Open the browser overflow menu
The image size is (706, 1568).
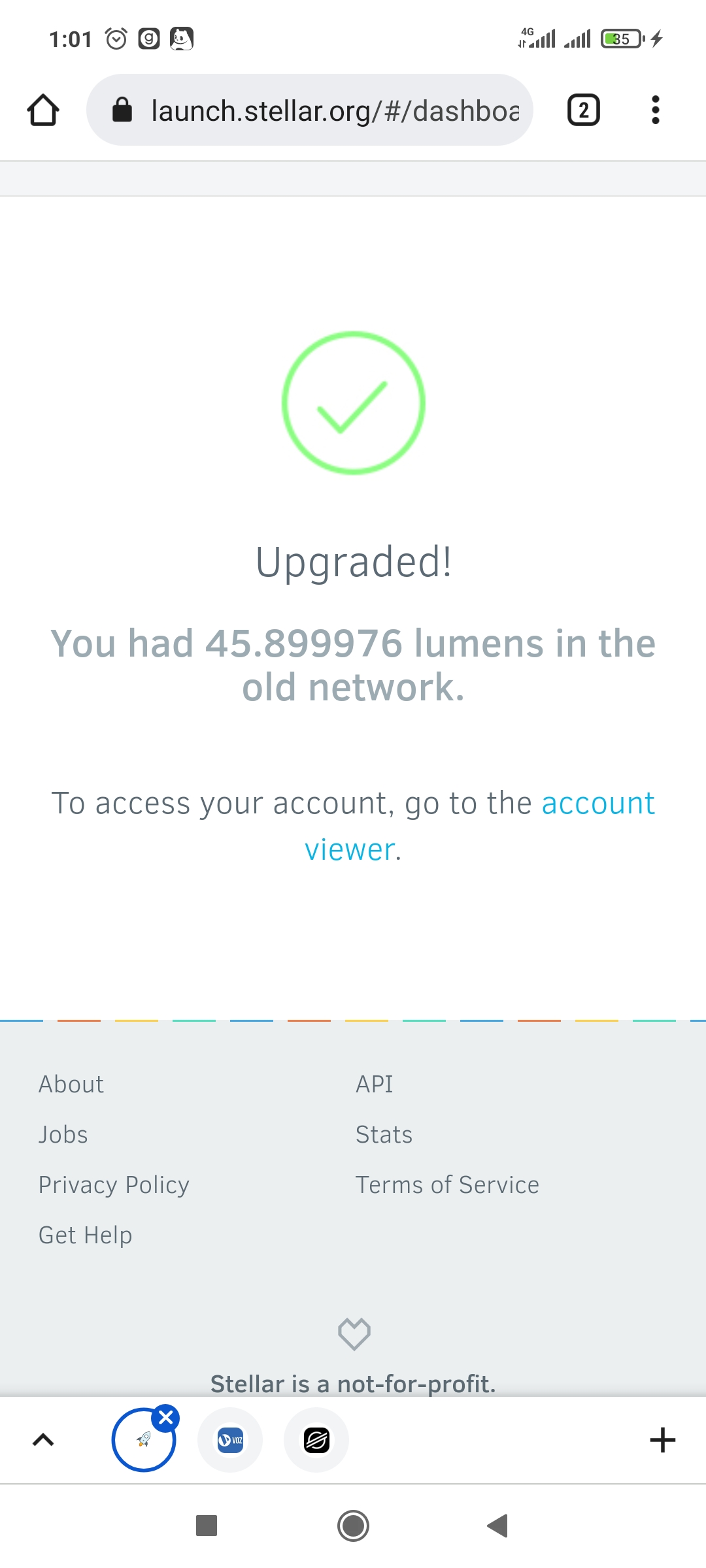655,110
